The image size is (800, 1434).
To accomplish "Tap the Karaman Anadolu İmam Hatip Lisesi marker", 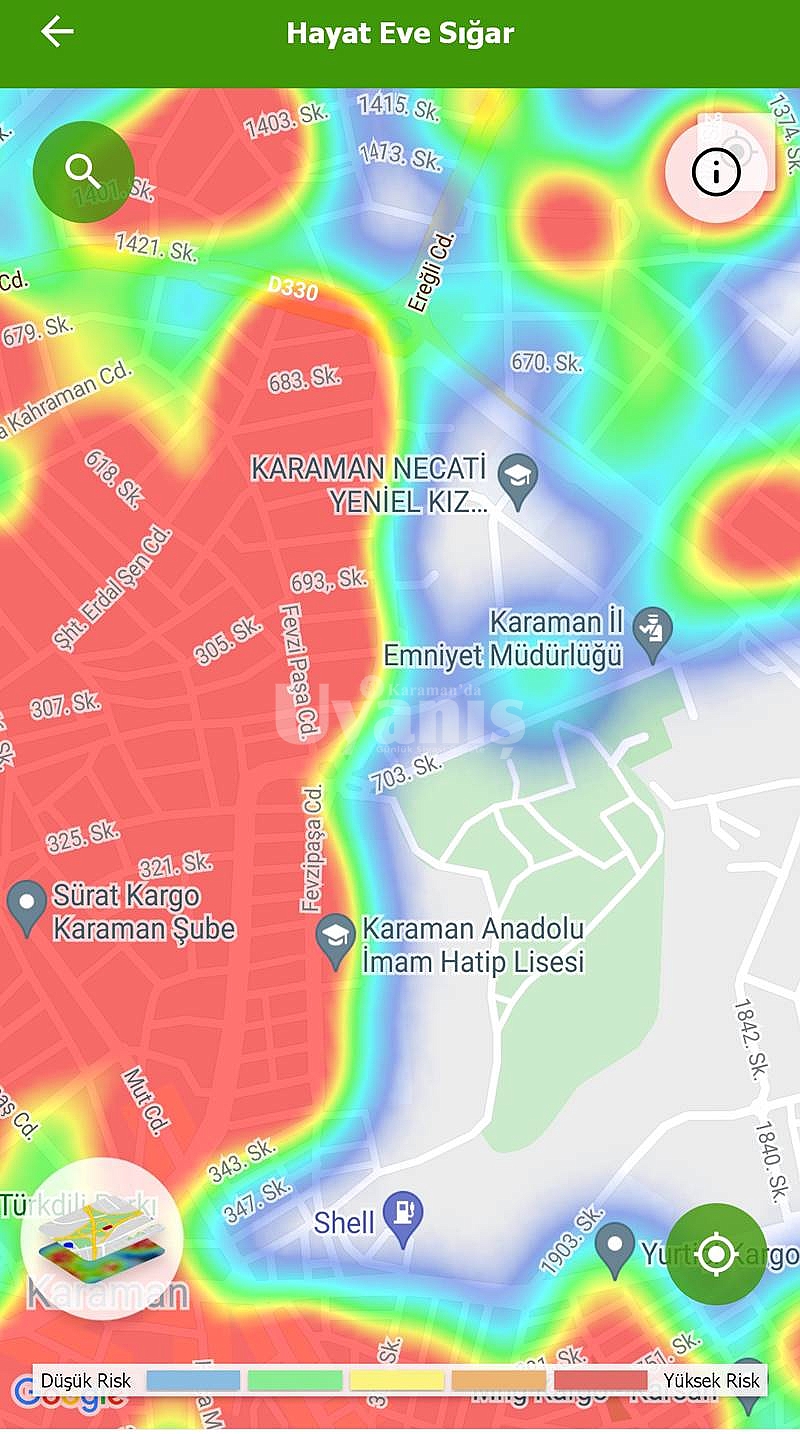I will 335,942.
